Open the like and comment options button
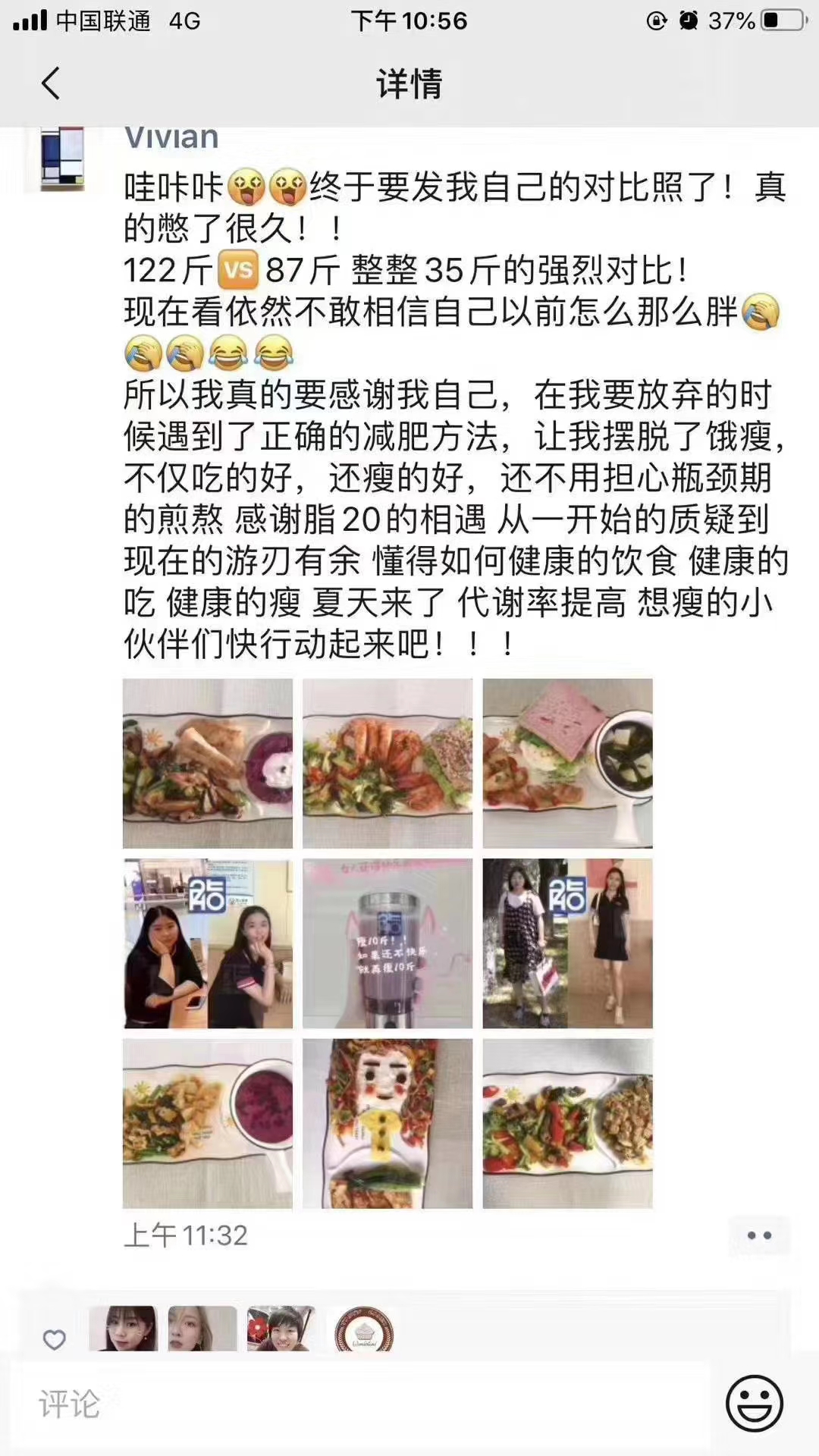This screenshot has height=1456, width=819. click(x=758, y=1235)
